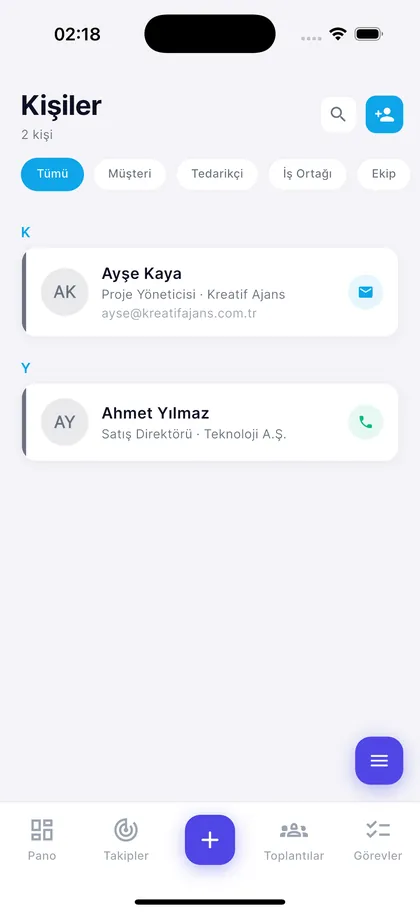Open Ahmet Yılmaz's contact card
The width and height of the screenshot is (420, 913).
coord(210,422)
